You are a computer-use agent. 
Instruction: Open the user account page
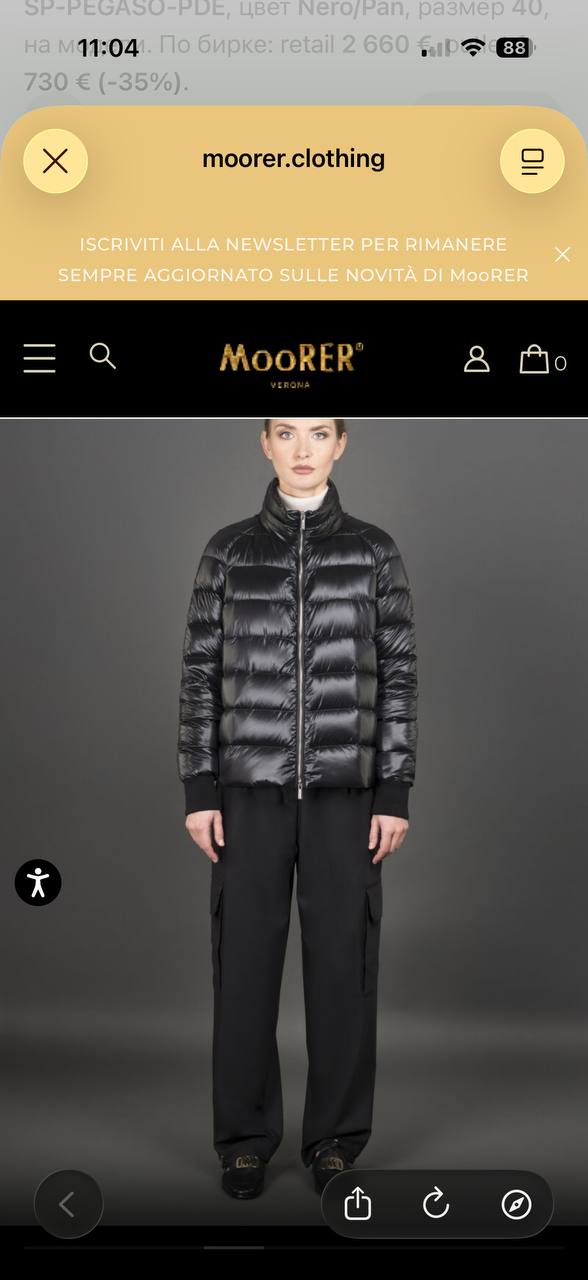pyautogui.click(x=477, y=359)
